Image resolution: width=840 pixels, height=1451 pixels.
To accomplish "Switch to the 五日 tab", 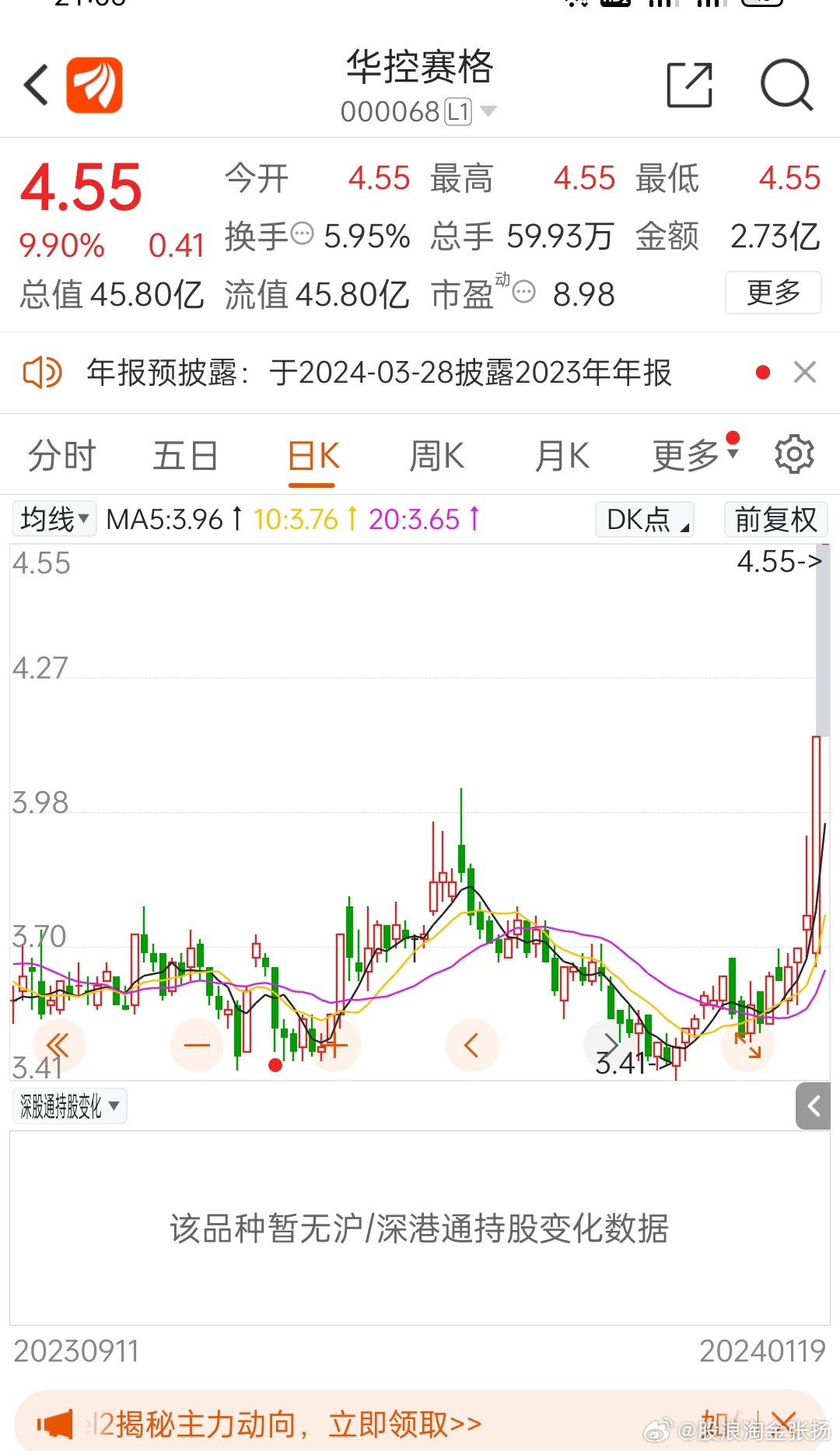I will (x=185, y=456).
